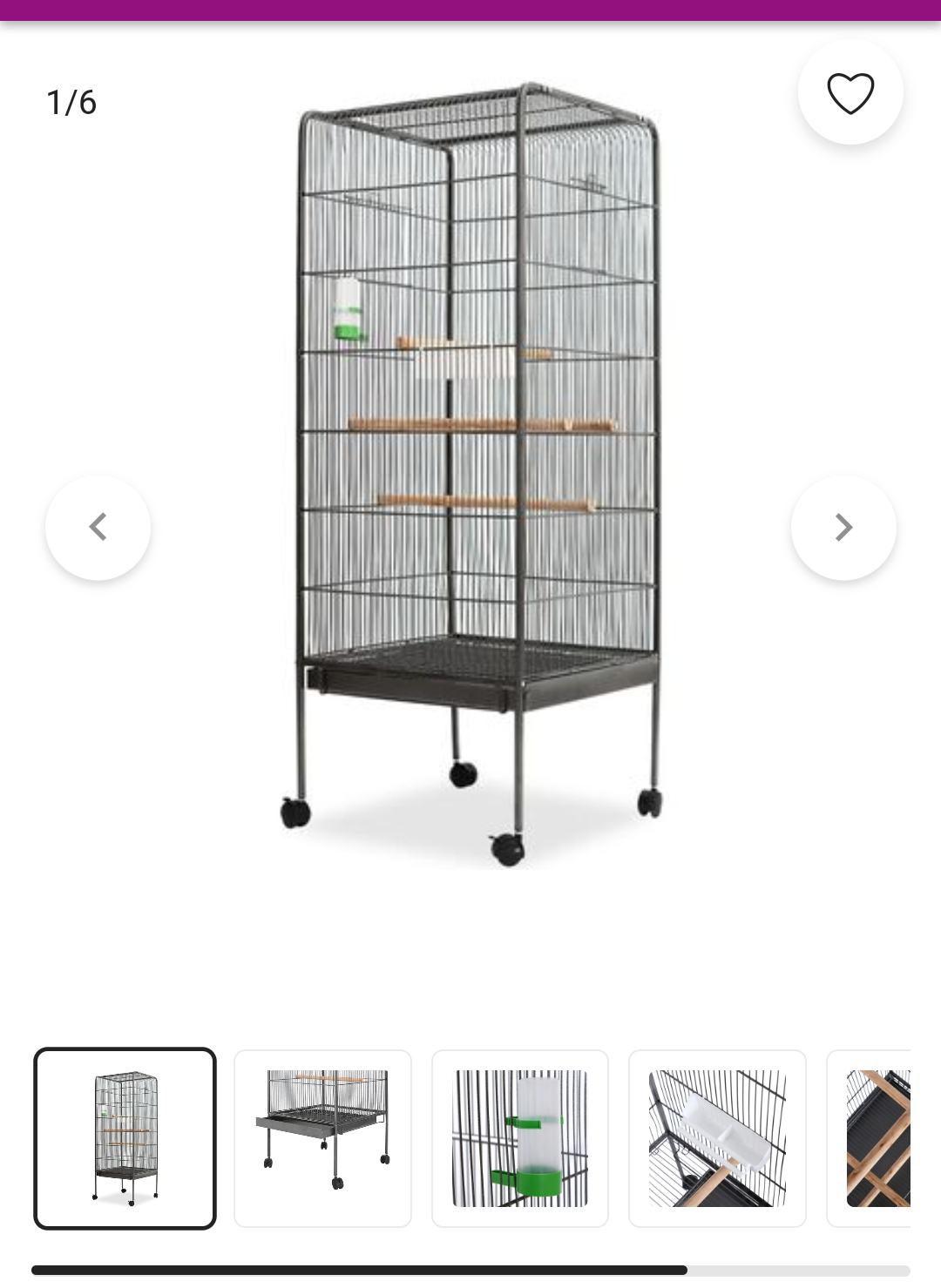Go to the previous product image
This screenshot has height=1288, width=941.
98,527
